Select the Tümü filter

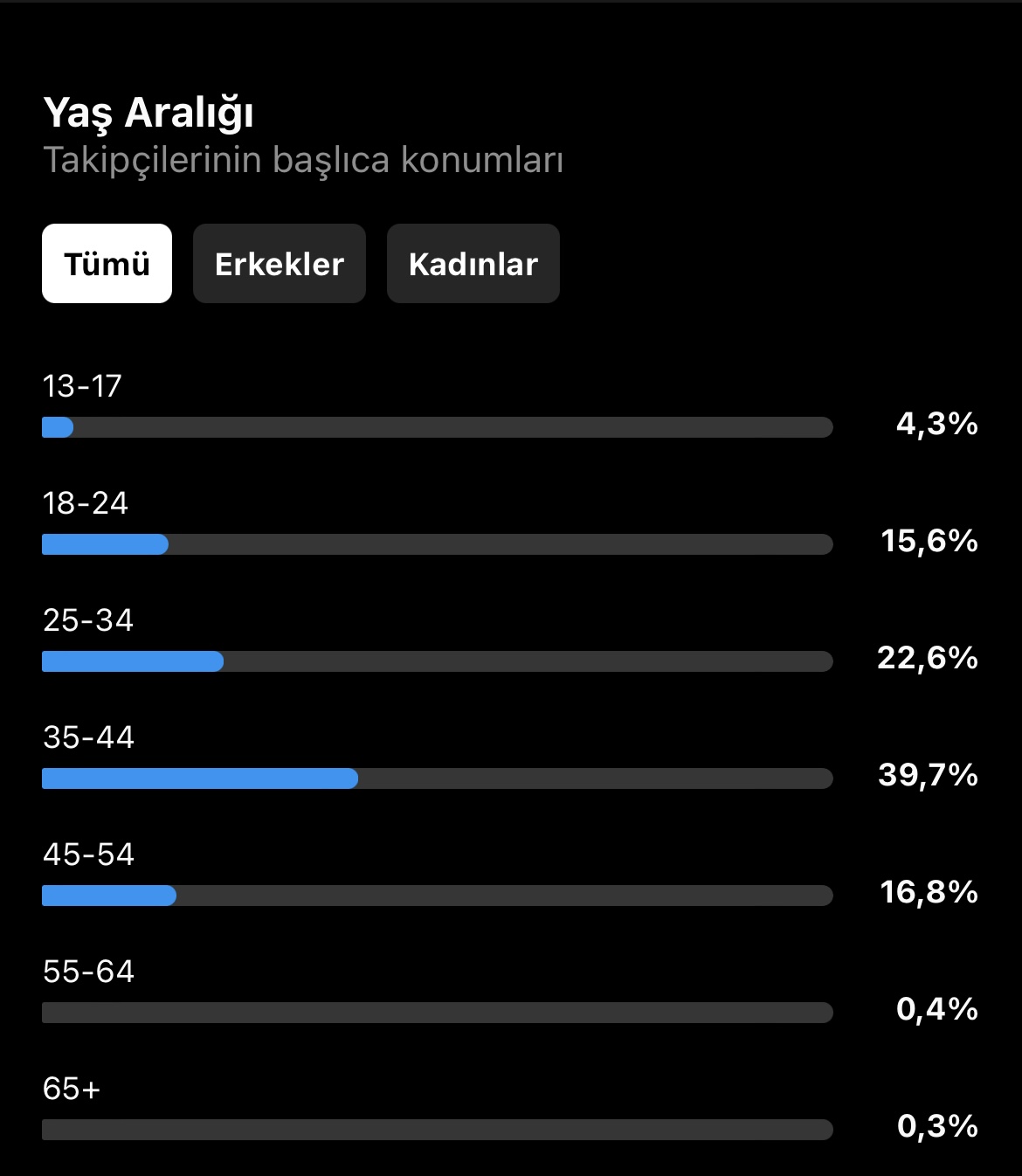107,263
